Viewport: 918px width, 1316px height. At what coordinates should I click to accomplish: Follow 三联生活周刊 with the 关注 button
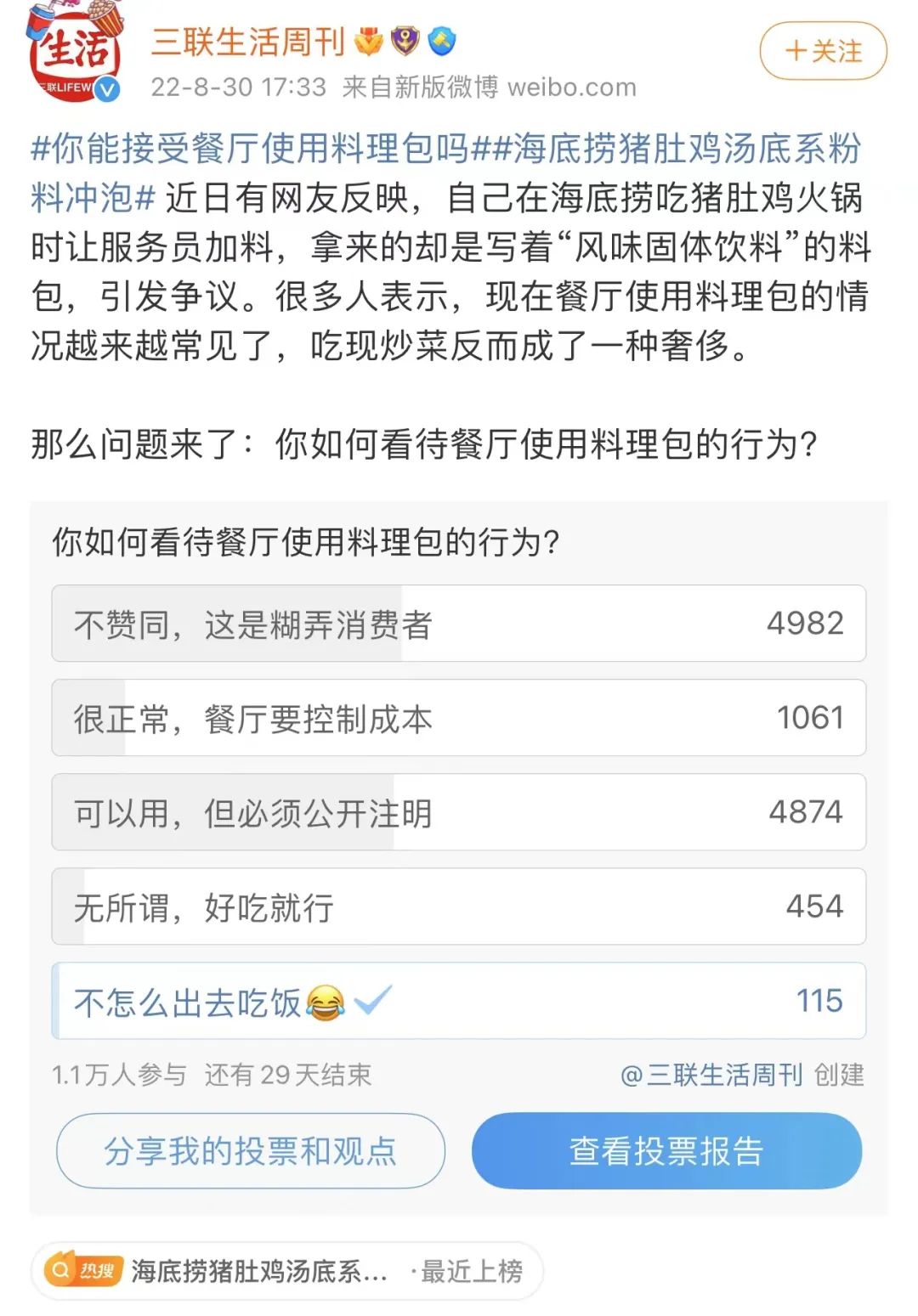tap(822, 52)
